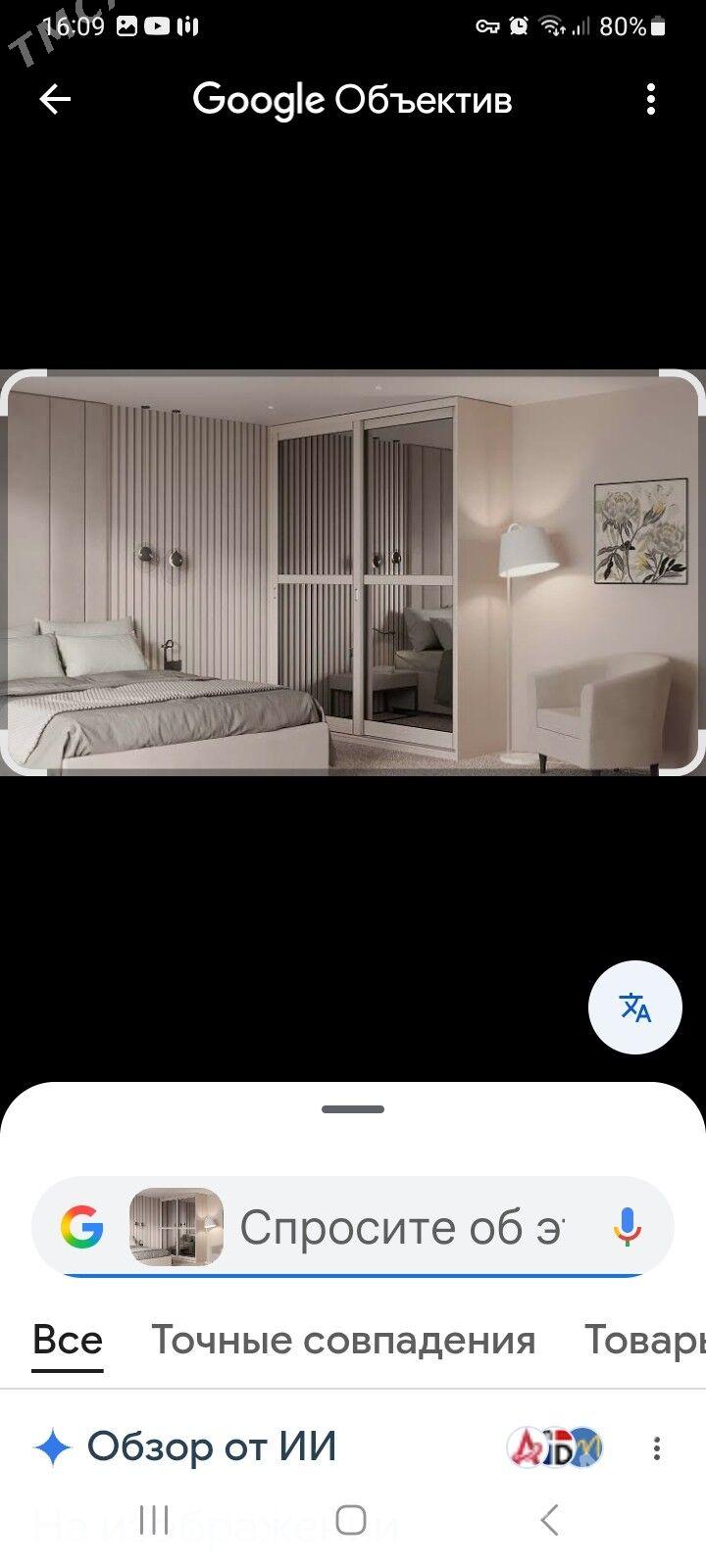Switch to the 'Все' tab

(x=68, y=1340)
